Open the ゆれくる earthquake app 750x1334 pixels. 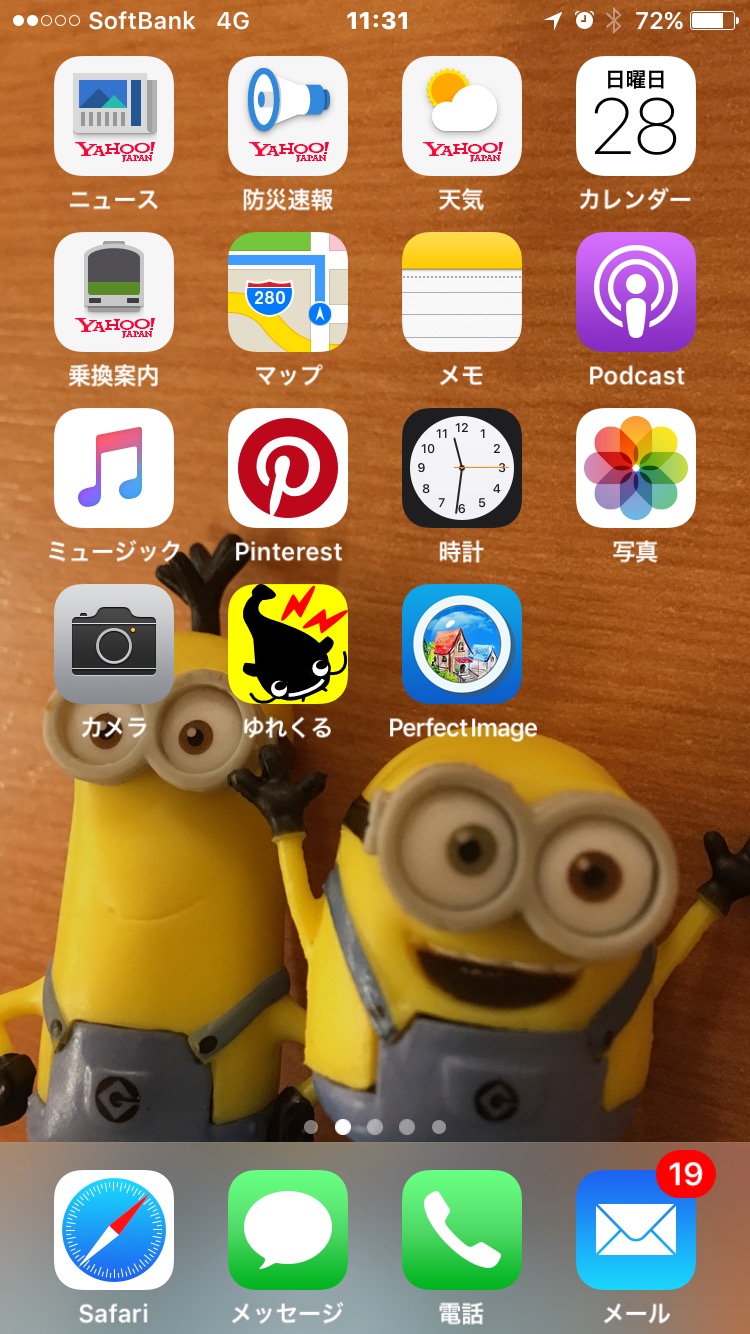(288, 644)
